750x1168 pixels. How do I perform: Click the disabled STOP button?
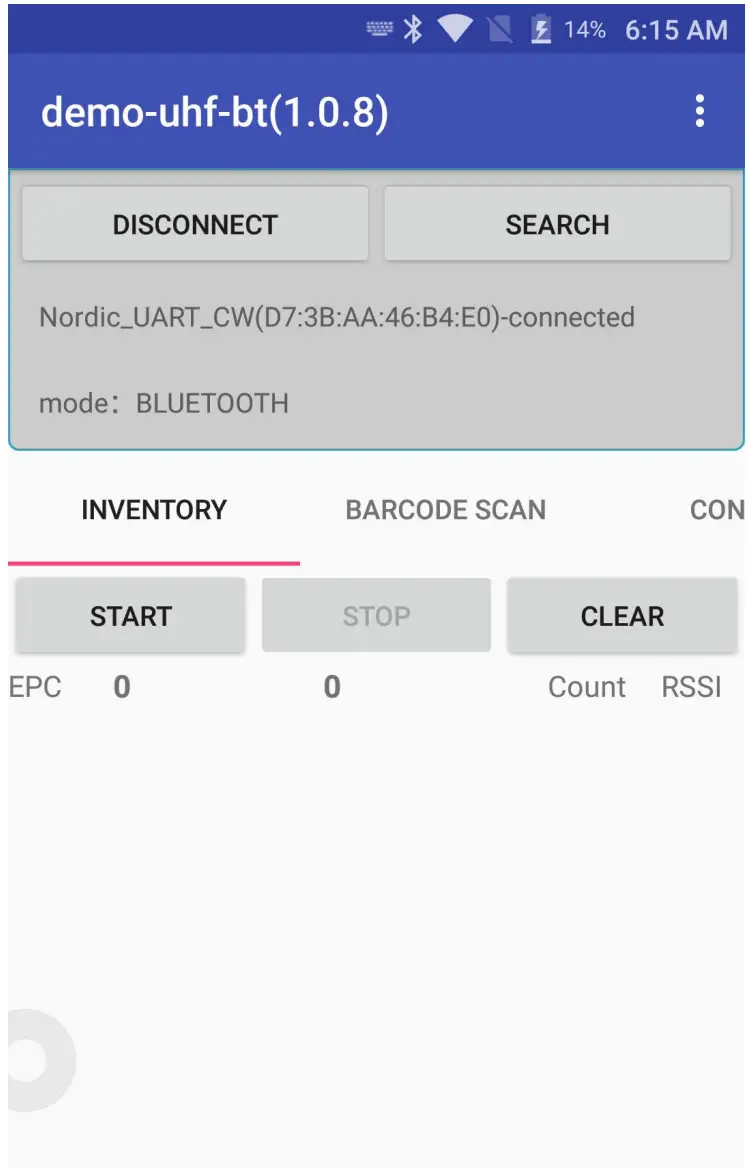coord(376,616)
